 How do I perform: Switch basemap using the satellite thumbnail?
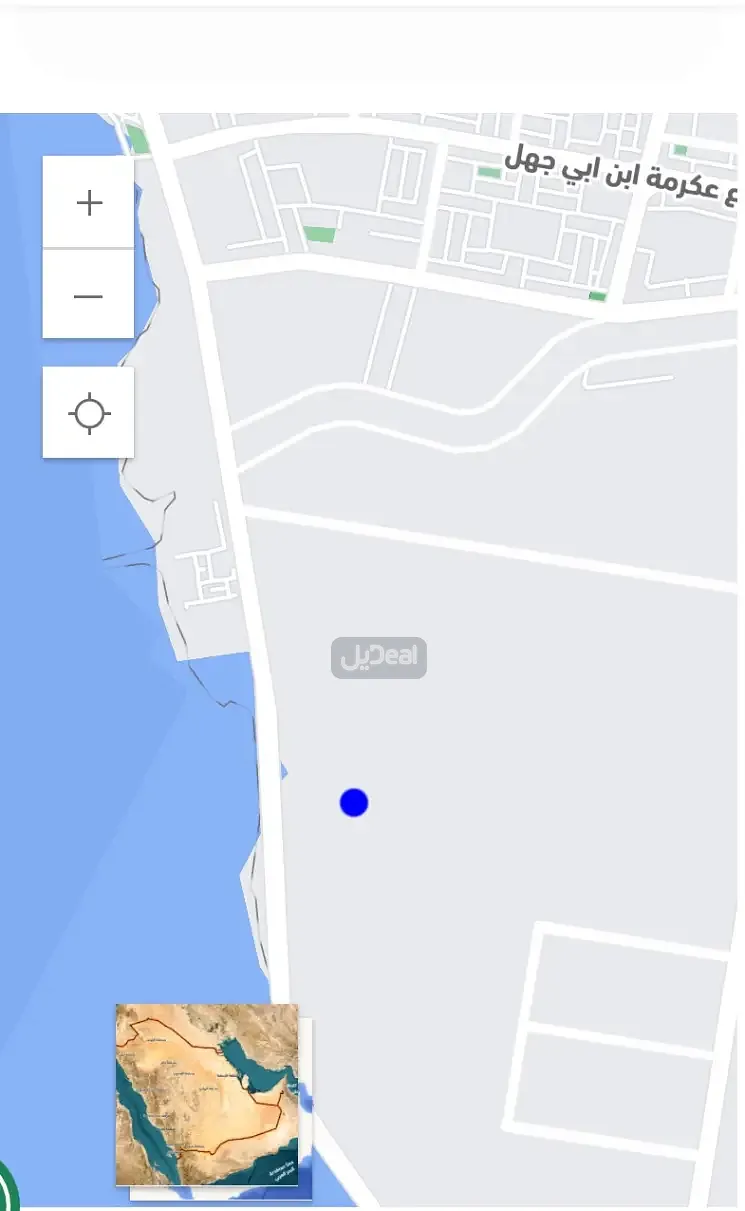point(207,1094)
